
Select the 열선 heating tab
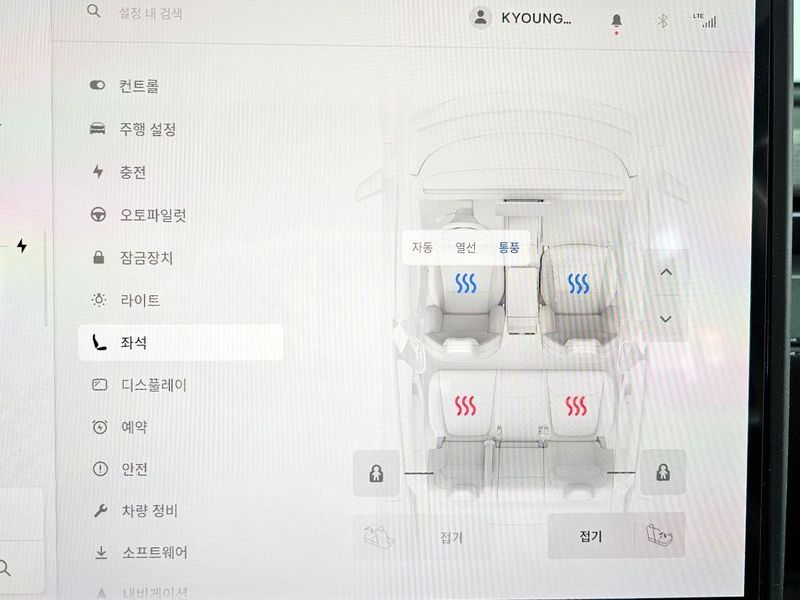[x=465, y=247]
